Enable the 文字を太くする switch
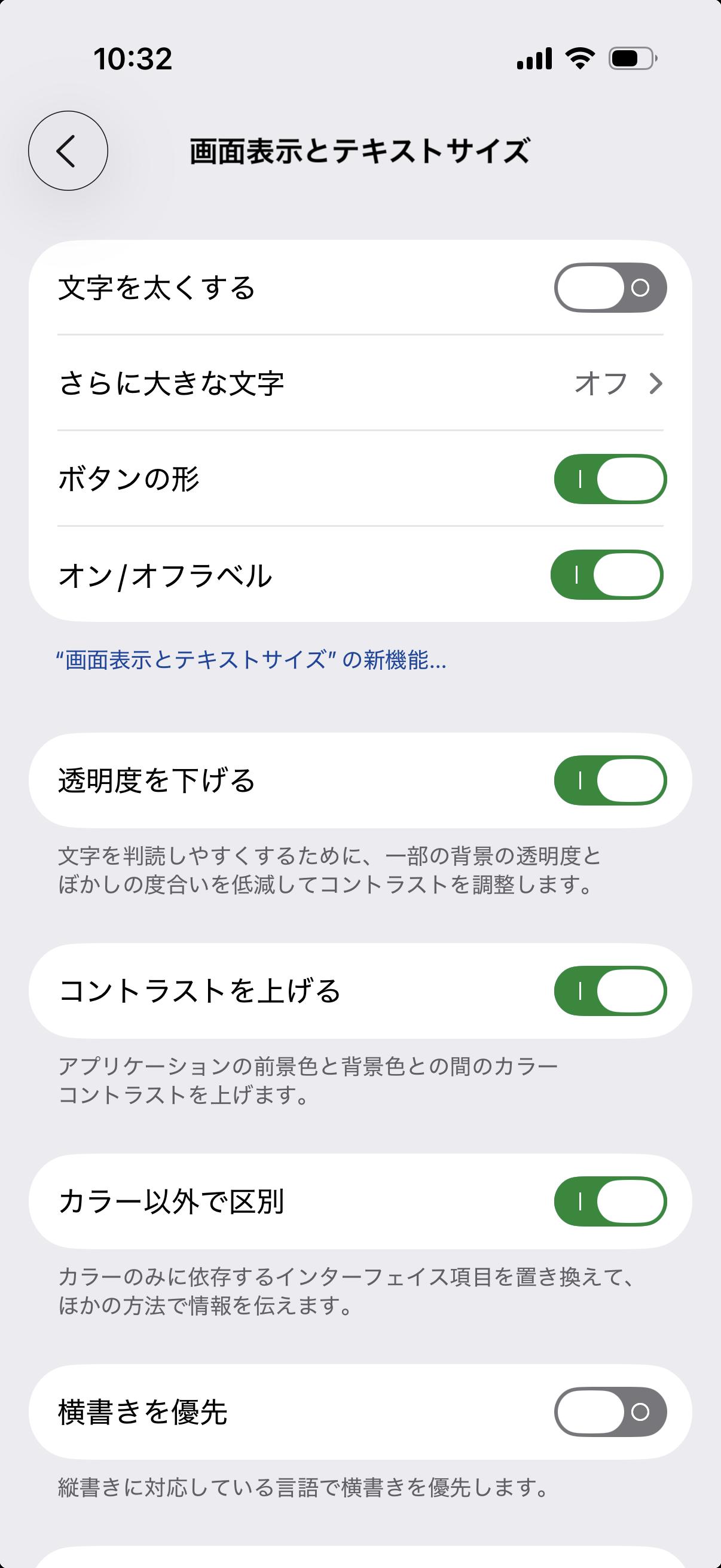 tap(610, 288)
